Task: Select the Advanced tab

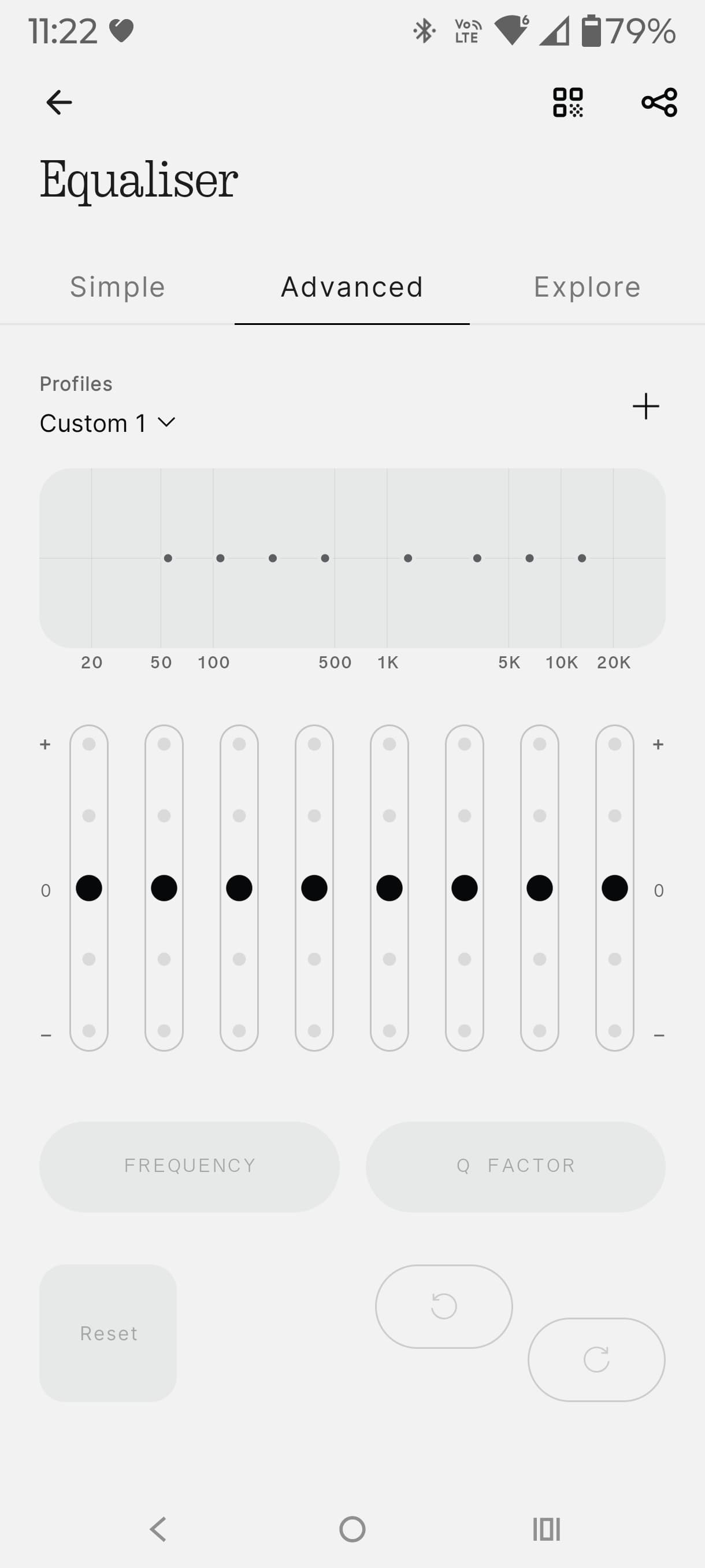Action: point(351,287)
